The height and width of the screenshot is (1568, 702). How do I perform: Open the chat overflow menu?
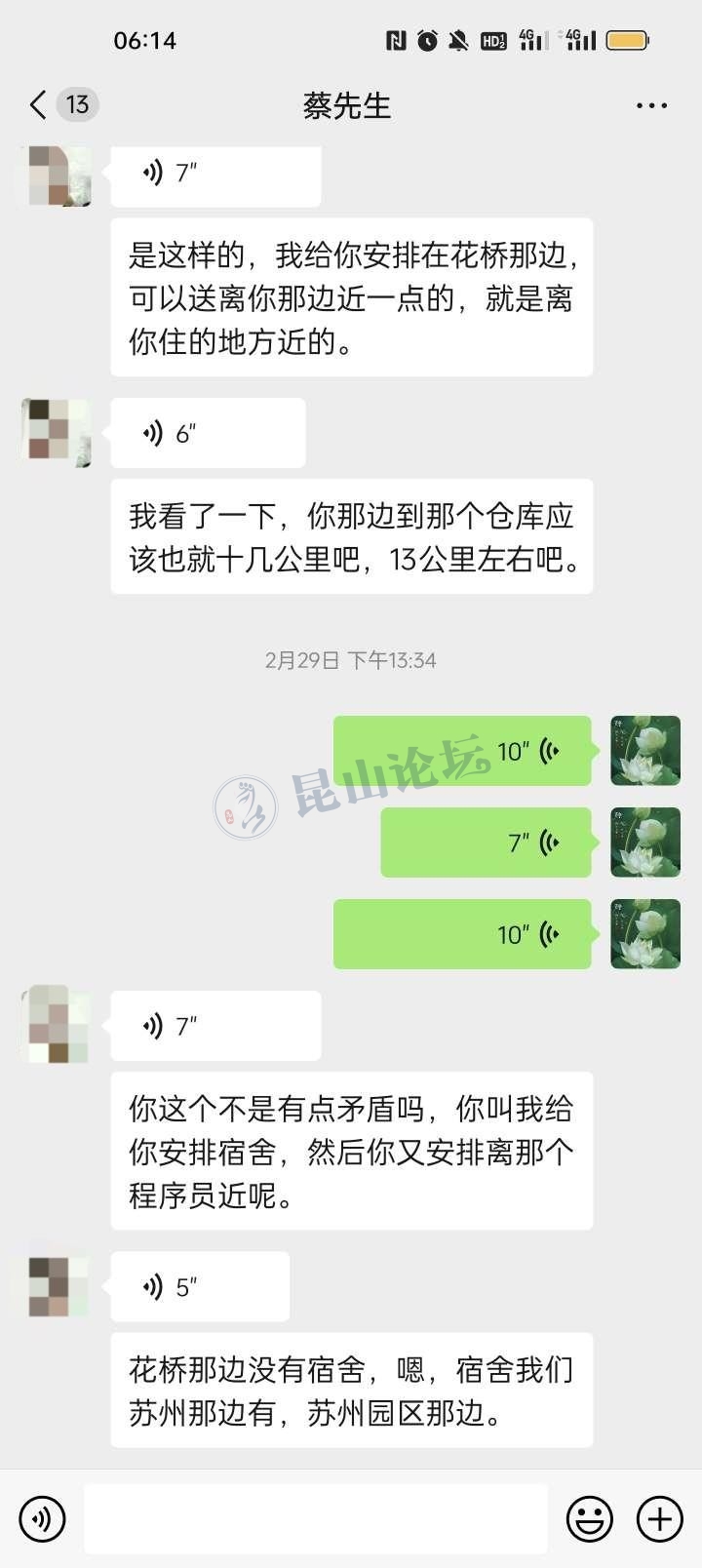651,105
